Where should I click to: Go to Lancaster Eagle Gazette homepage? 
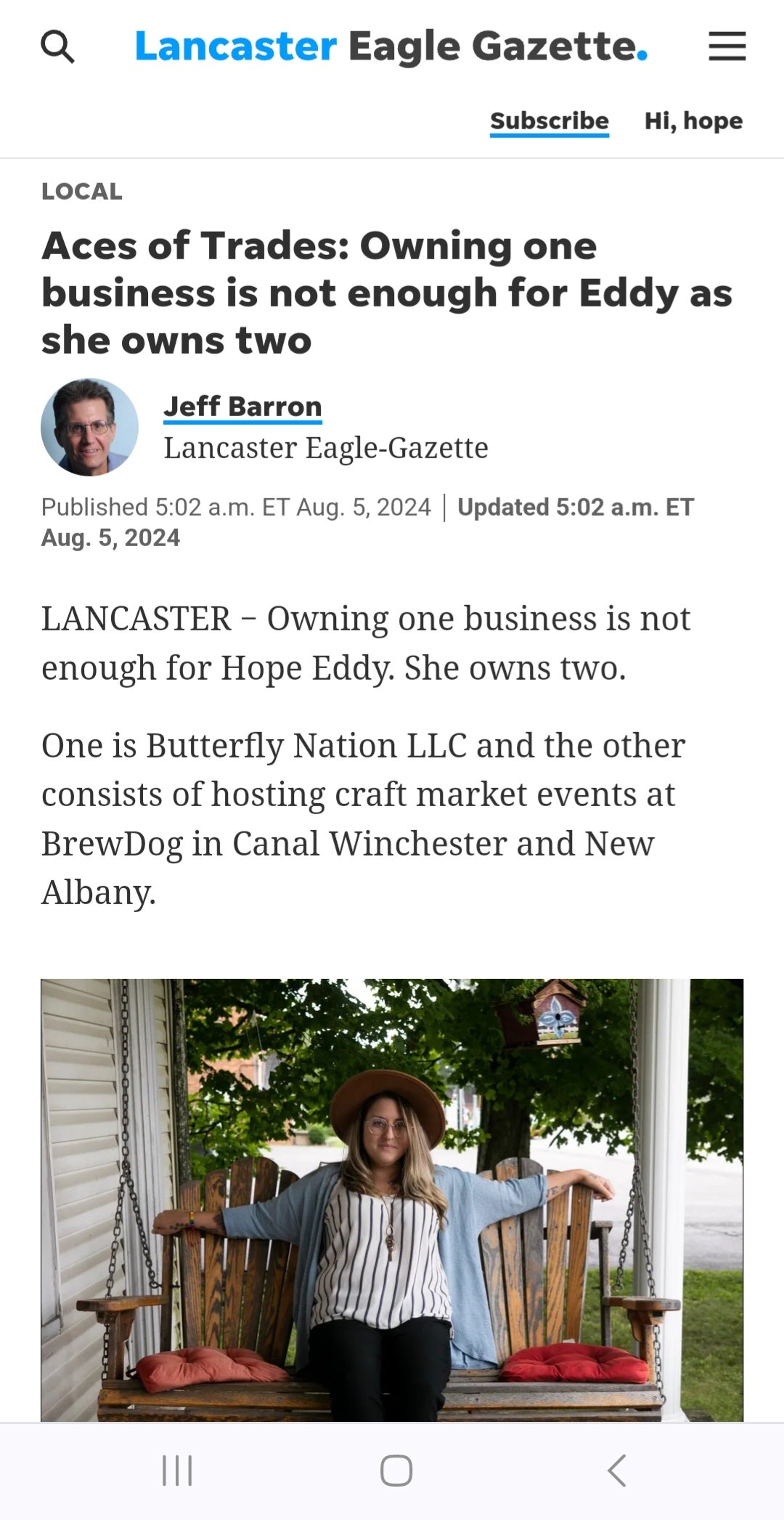coord(391,46)
